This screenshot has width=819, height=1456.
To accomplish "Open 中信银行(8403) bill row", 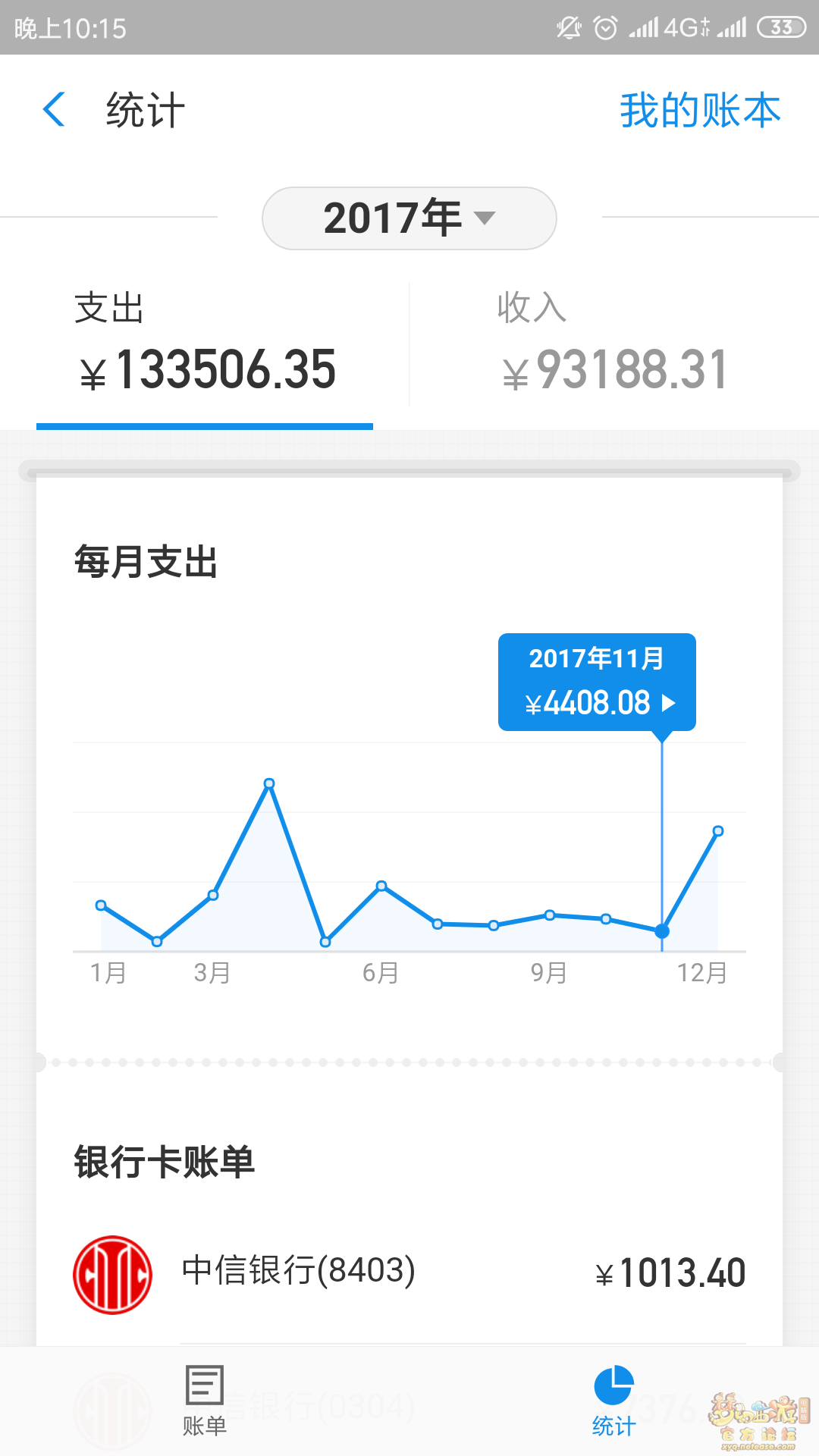I will 409,1273.
